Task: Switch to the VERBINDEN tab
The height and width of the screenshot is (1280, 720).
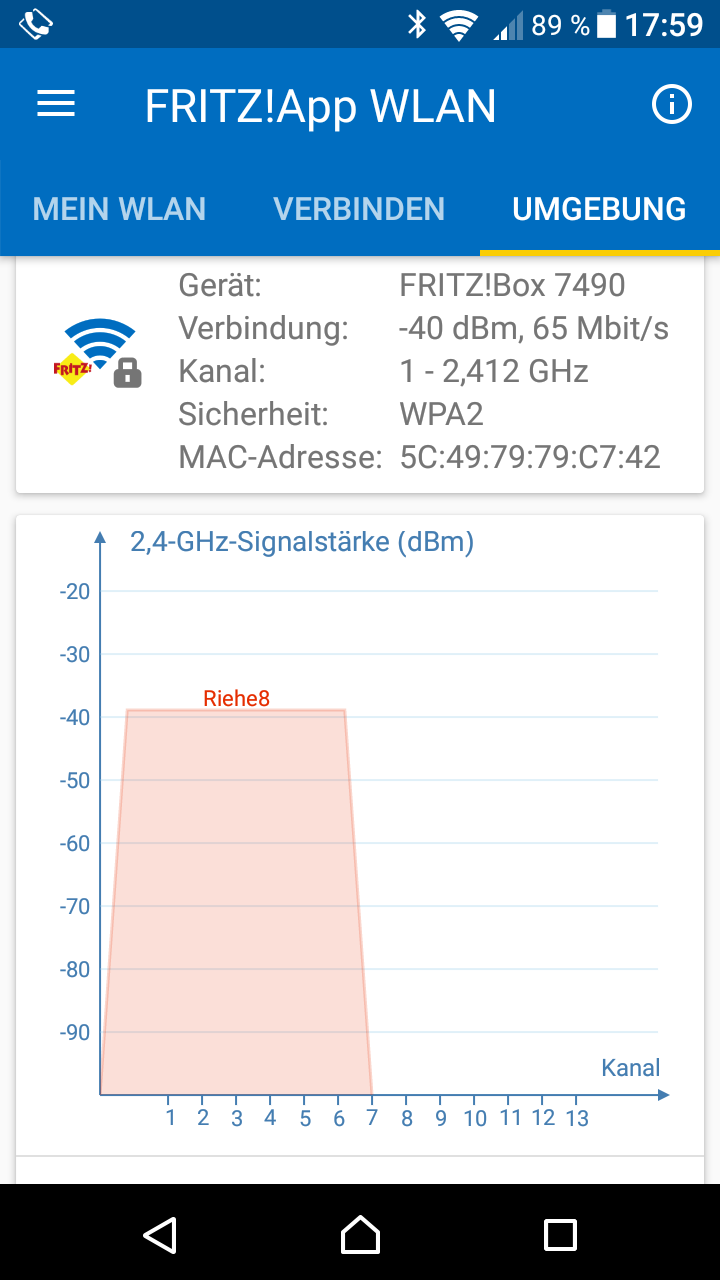Action: tap(359, 209)
